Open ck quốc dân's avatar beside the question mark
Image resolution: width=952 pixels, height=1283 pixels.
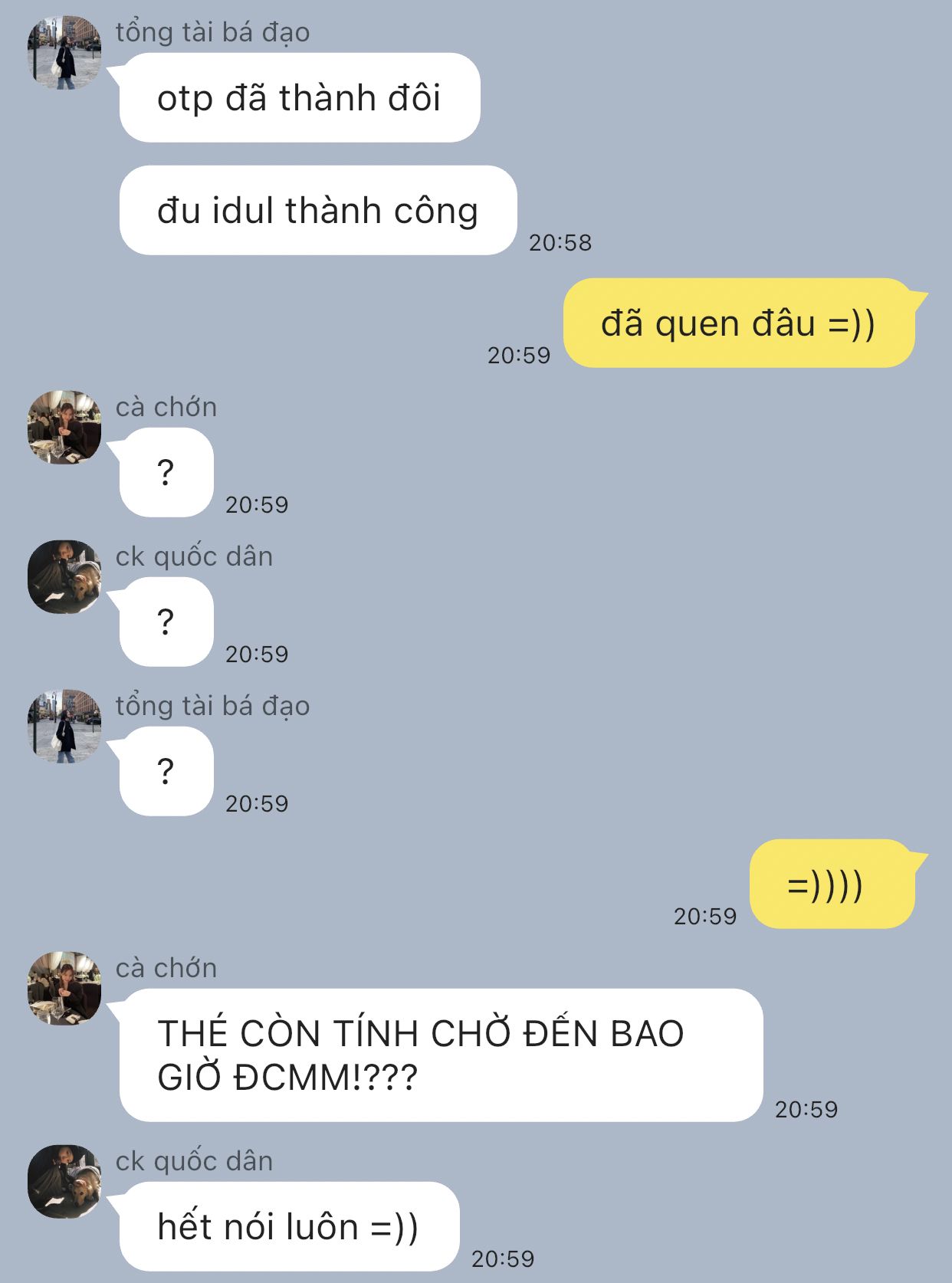point(64,576)
